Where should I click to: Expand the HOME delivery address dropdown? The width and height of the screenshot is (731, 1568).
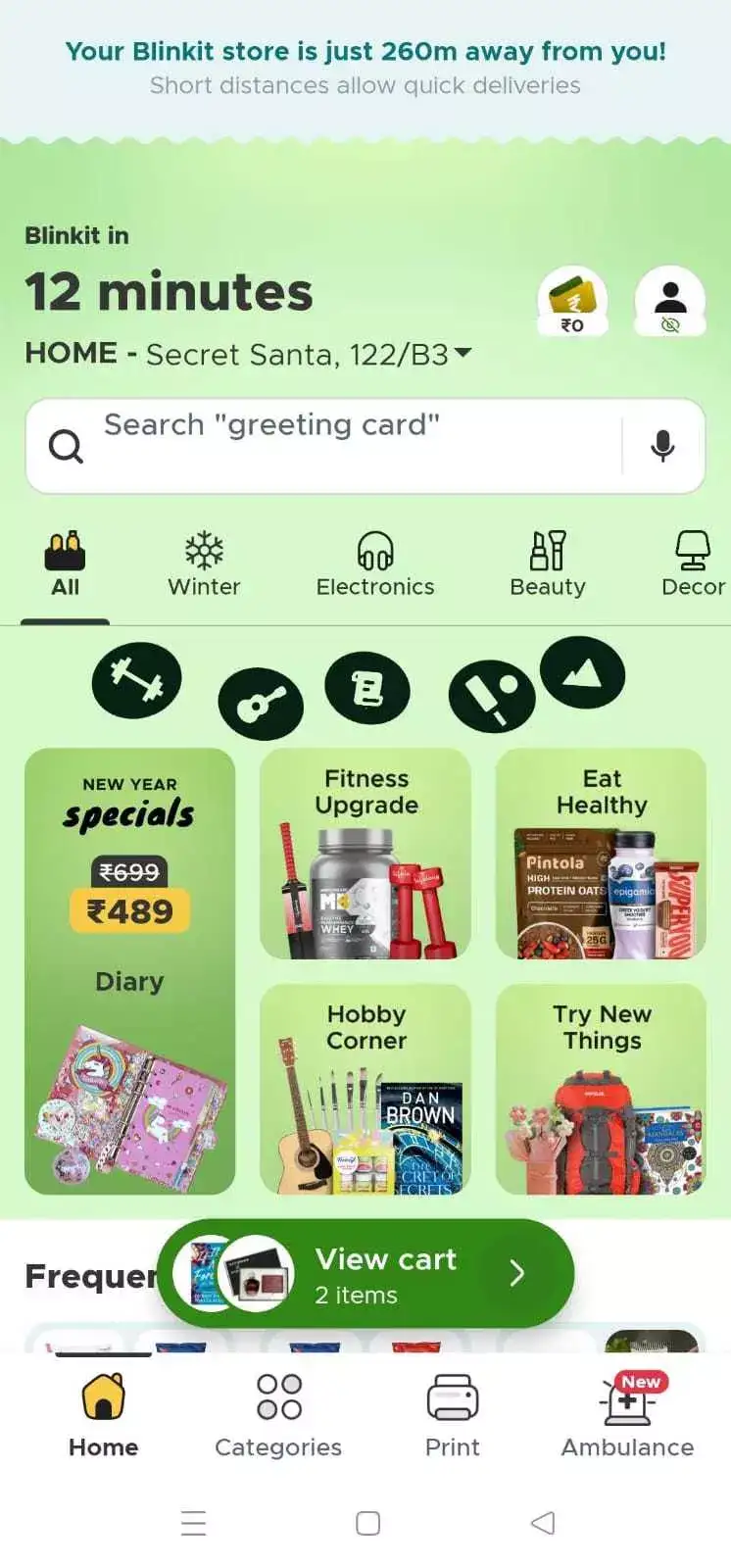coord(463,353)
